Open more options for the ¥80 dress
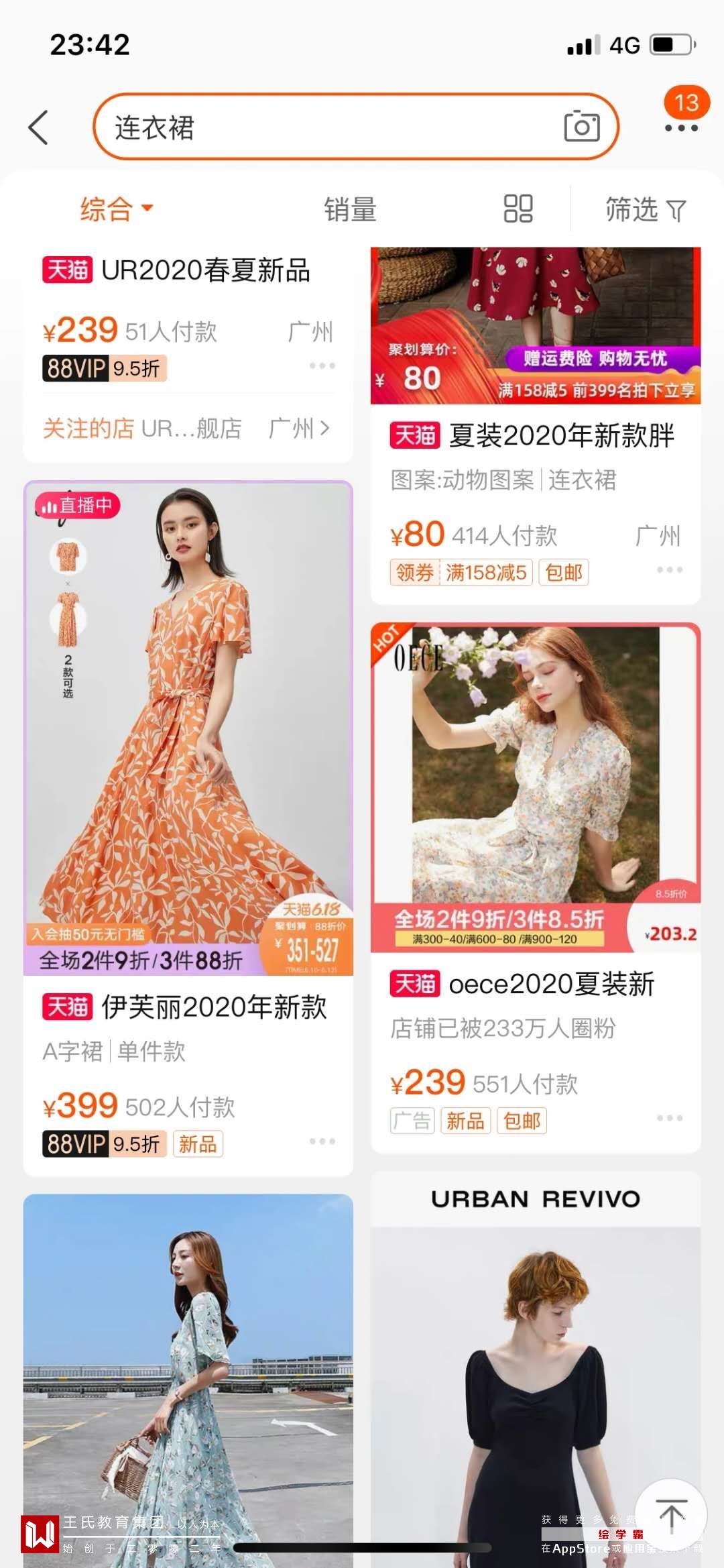Image resolution: width=724 pixels, height=1568 pixels. pos(670,570)
